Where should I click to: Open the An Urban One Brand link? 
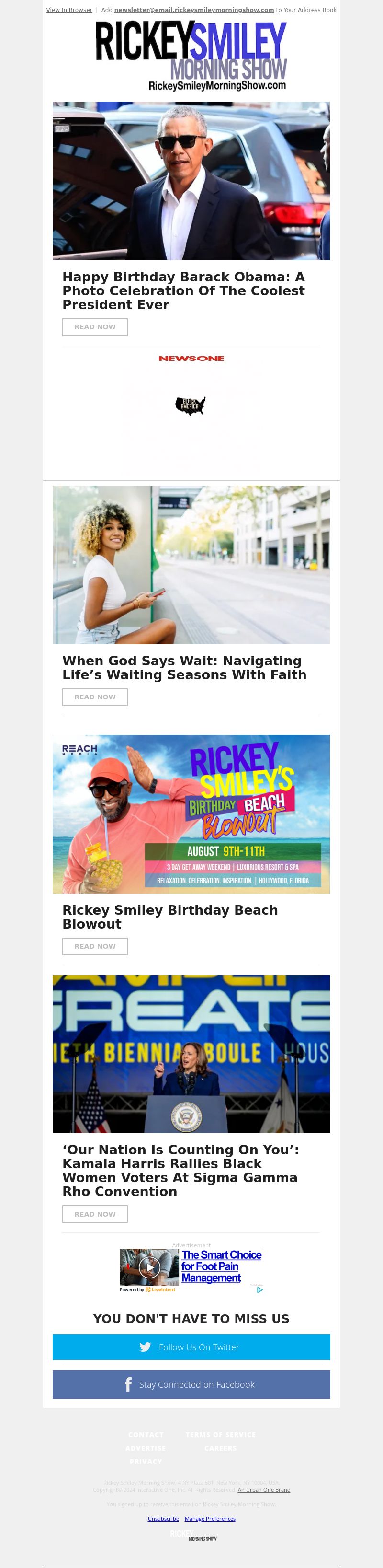[x=264, y=1489]
